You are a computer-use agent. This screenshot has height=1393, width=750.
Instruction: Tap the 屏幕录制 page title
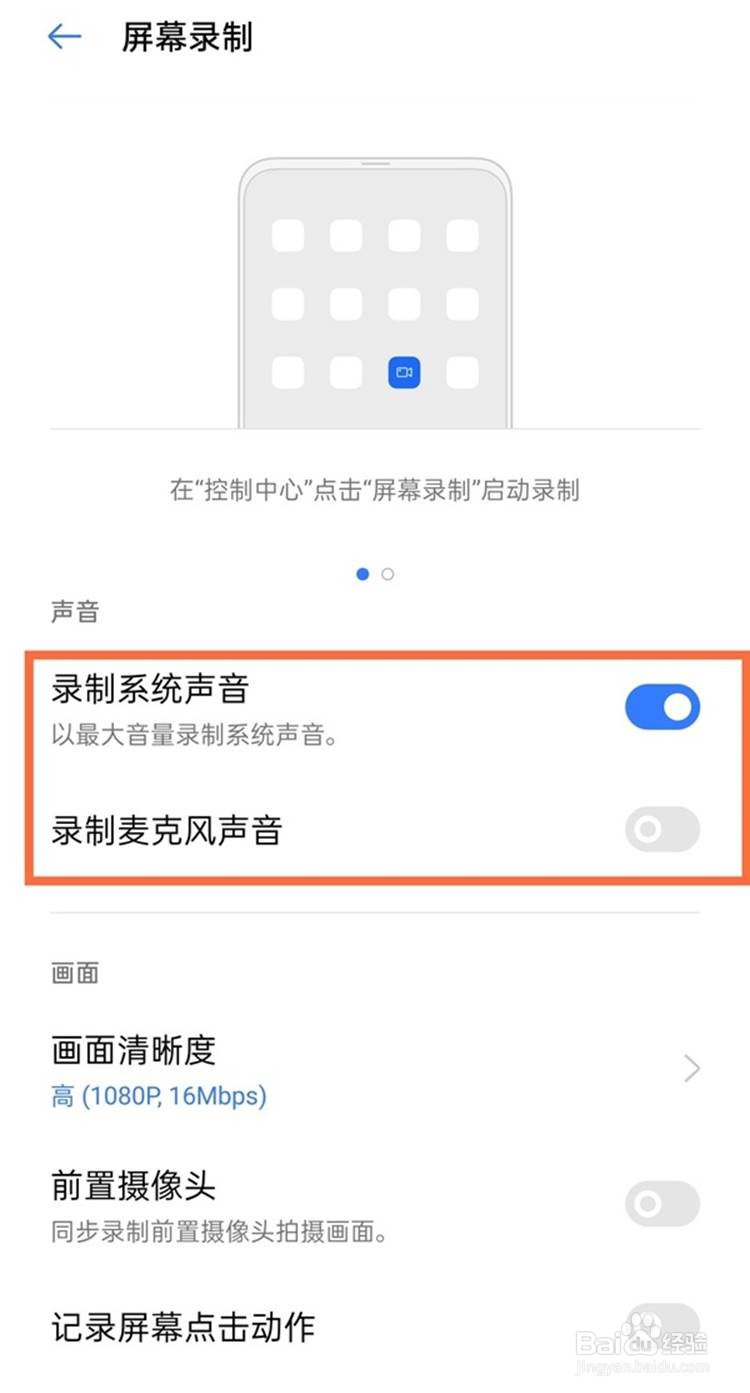(185, 36)
